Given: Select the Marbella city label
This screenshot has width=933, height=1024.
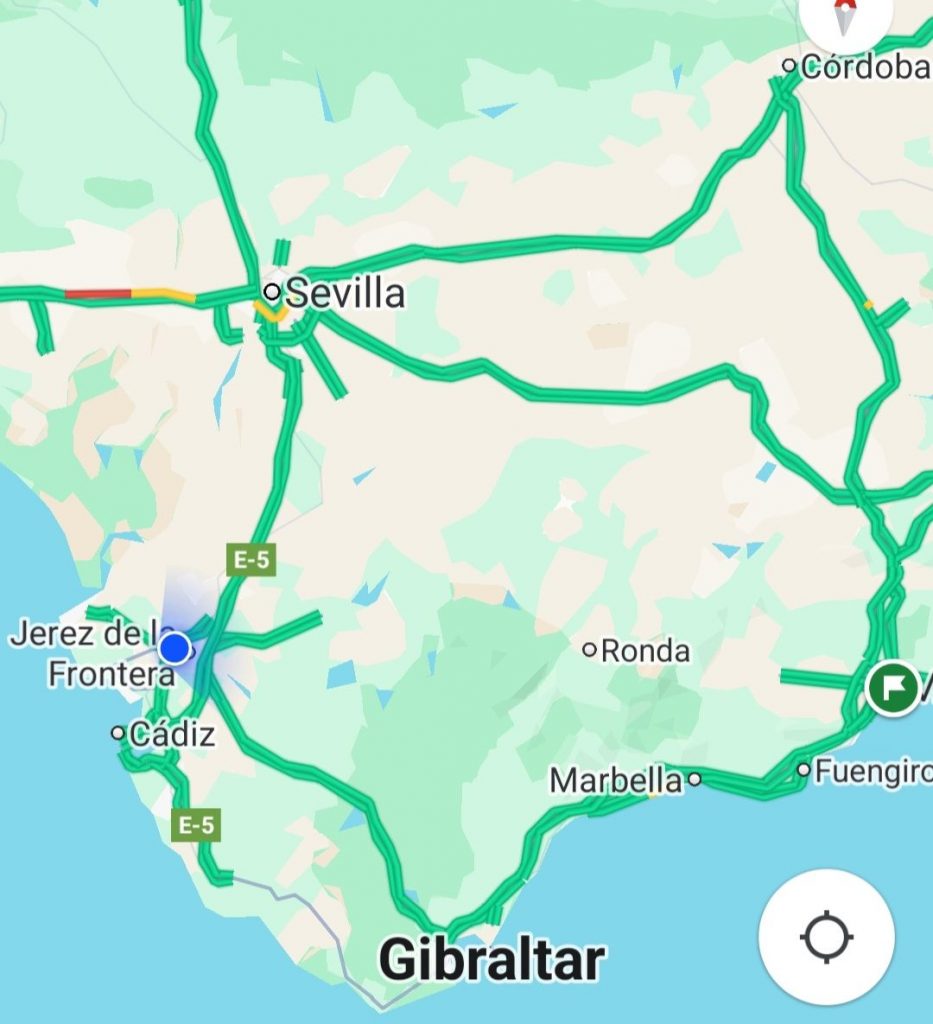Looking at the screenshot, I should pyautogui.click(x=616, y=780).
